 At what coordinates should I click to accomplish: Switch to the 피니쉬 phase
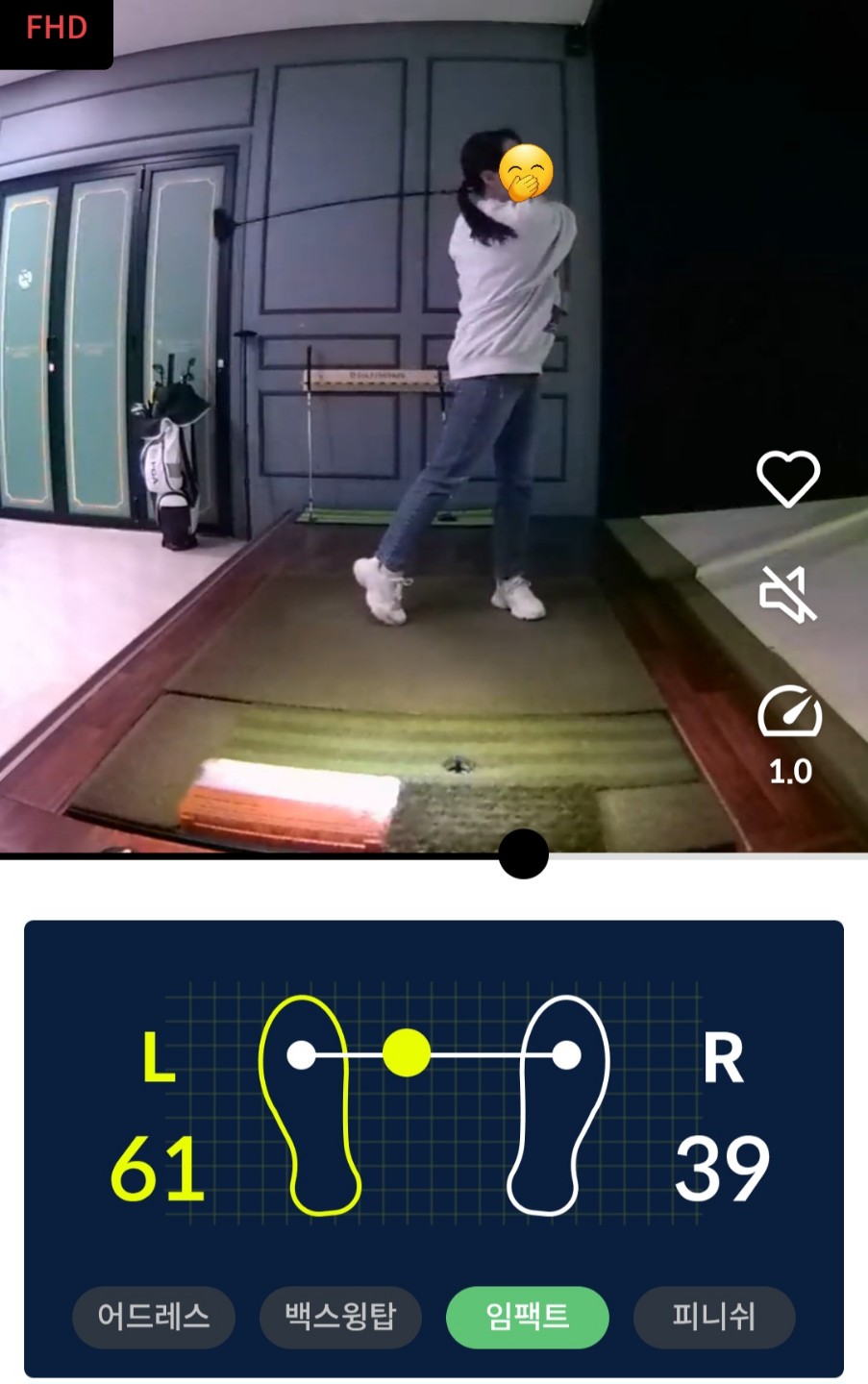point(713,1316)
